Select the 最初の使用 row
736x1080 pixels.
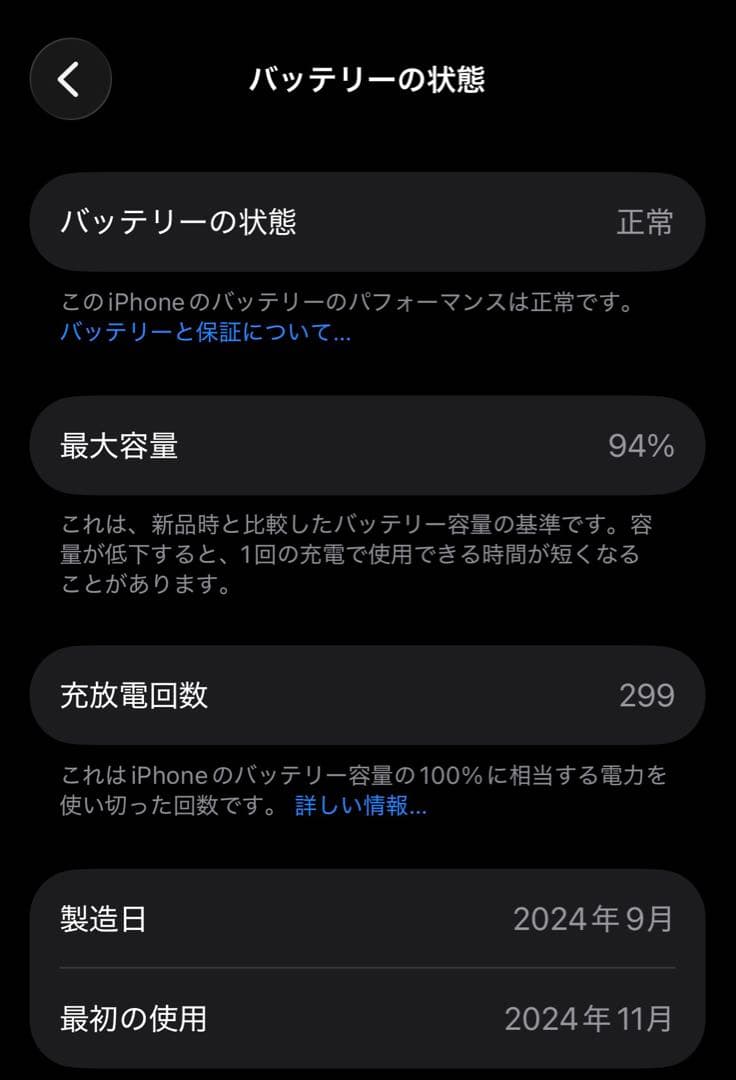pyautogui.click(x=368, y=1018)
